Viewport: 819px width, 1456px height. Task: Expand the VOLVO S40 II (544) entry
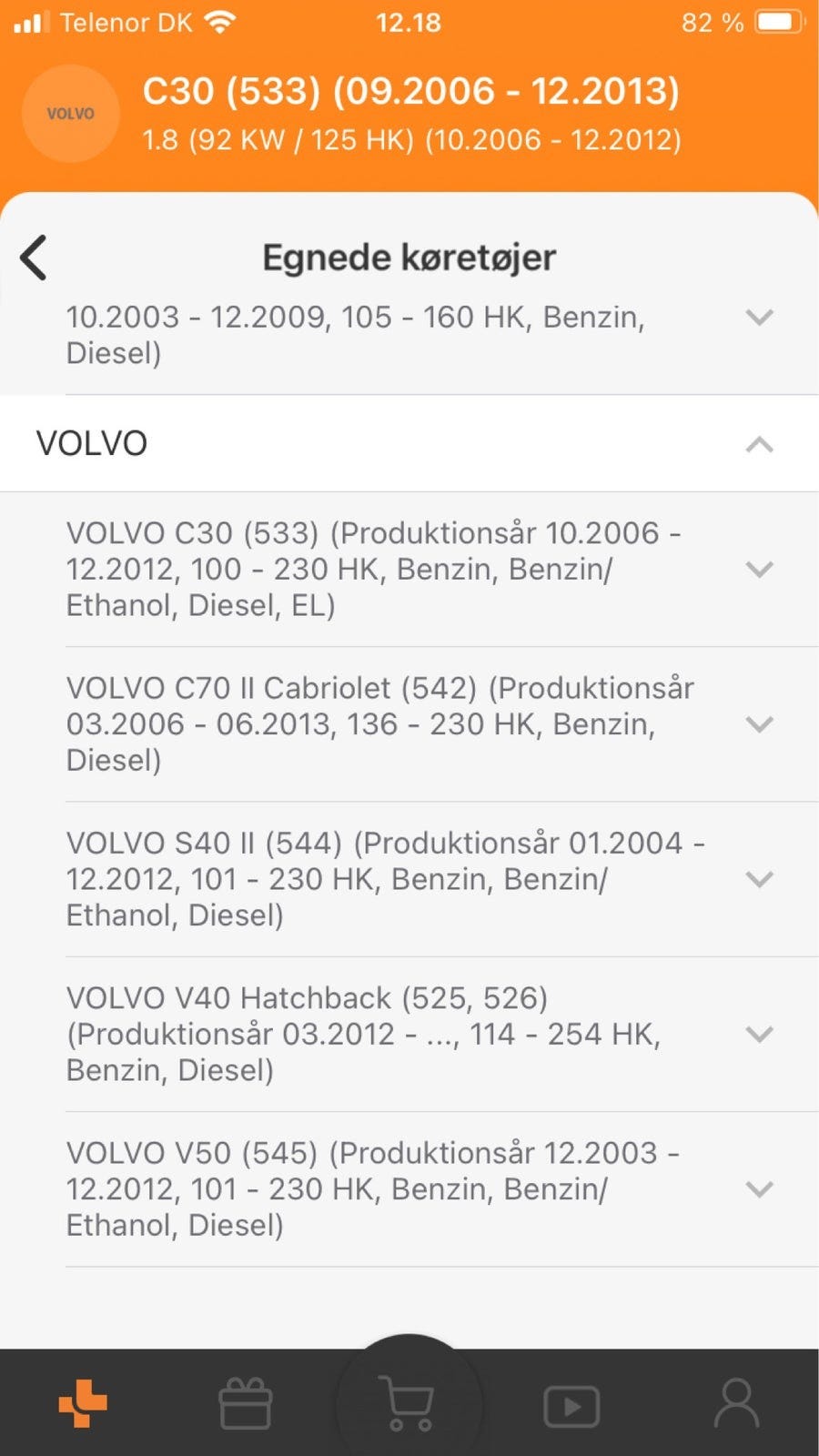pos(759,879)
